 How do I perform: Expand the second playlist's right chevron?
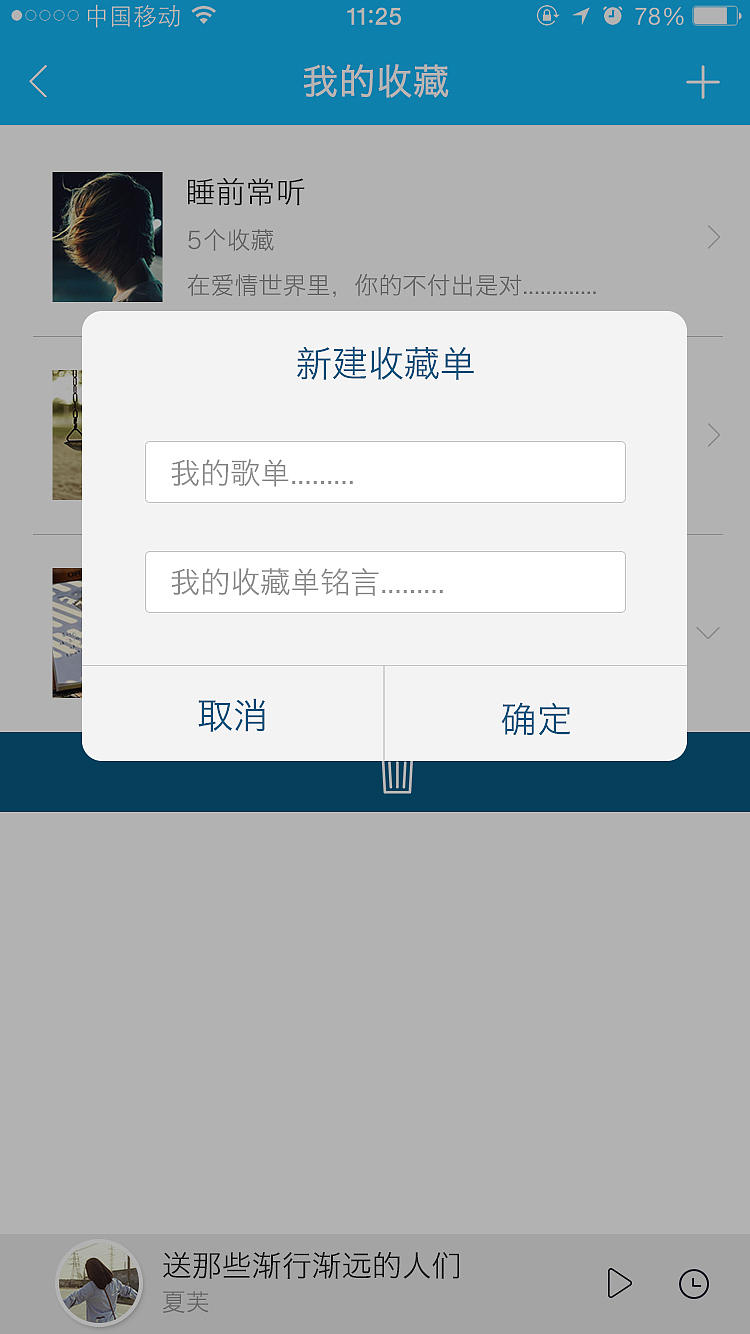711,435
